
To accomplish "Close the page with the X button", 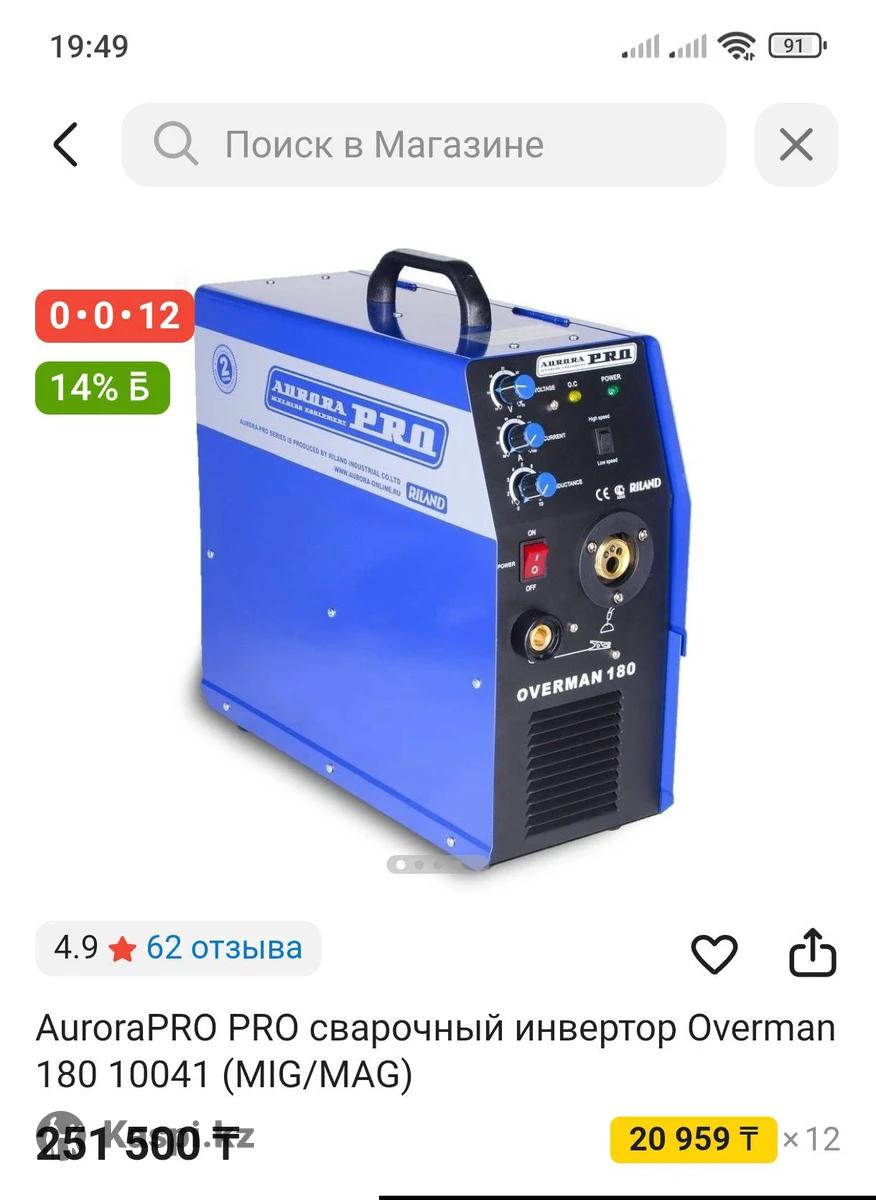I will click(796, 146).
